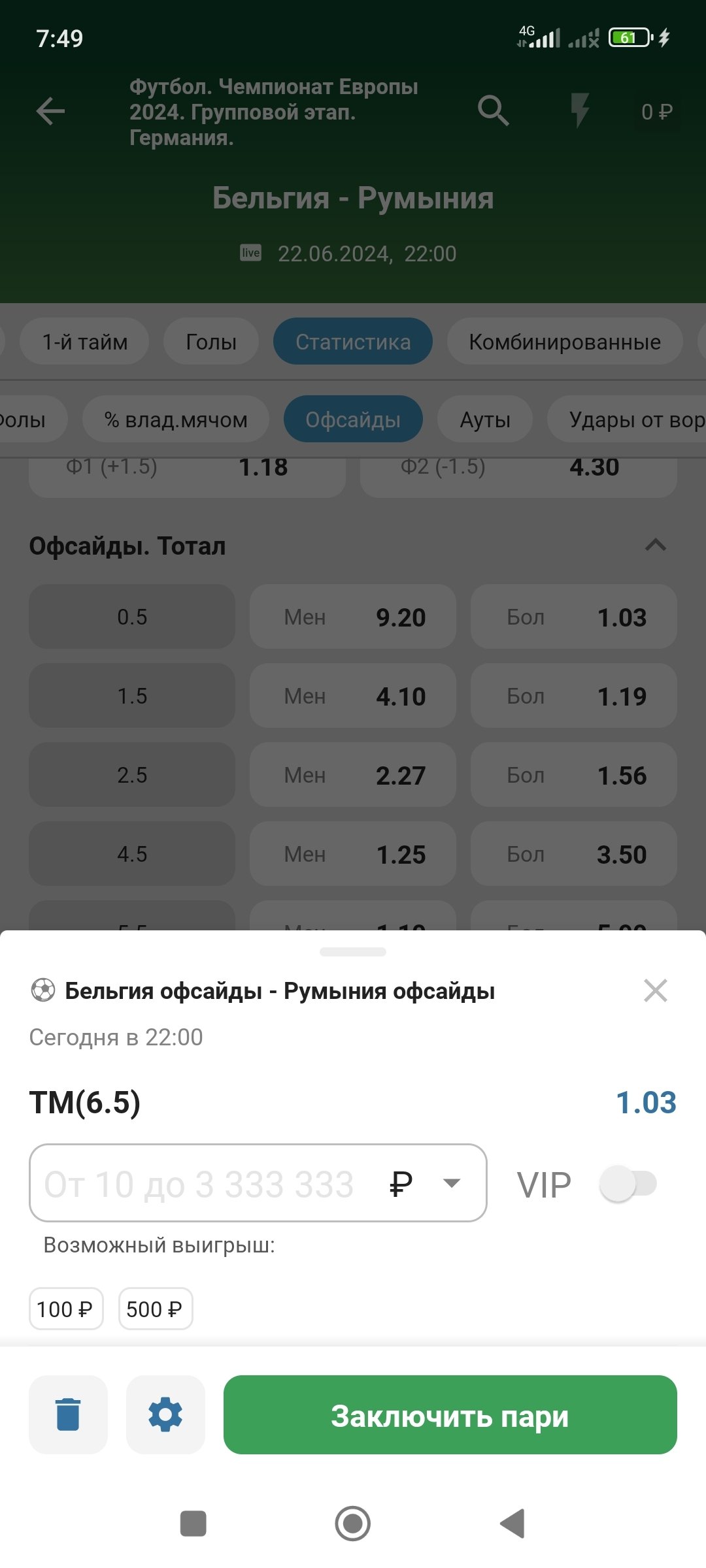Delete the bet with trash icon
The height and width of the screenshot is (1568, 706).
click(68, 1414)
